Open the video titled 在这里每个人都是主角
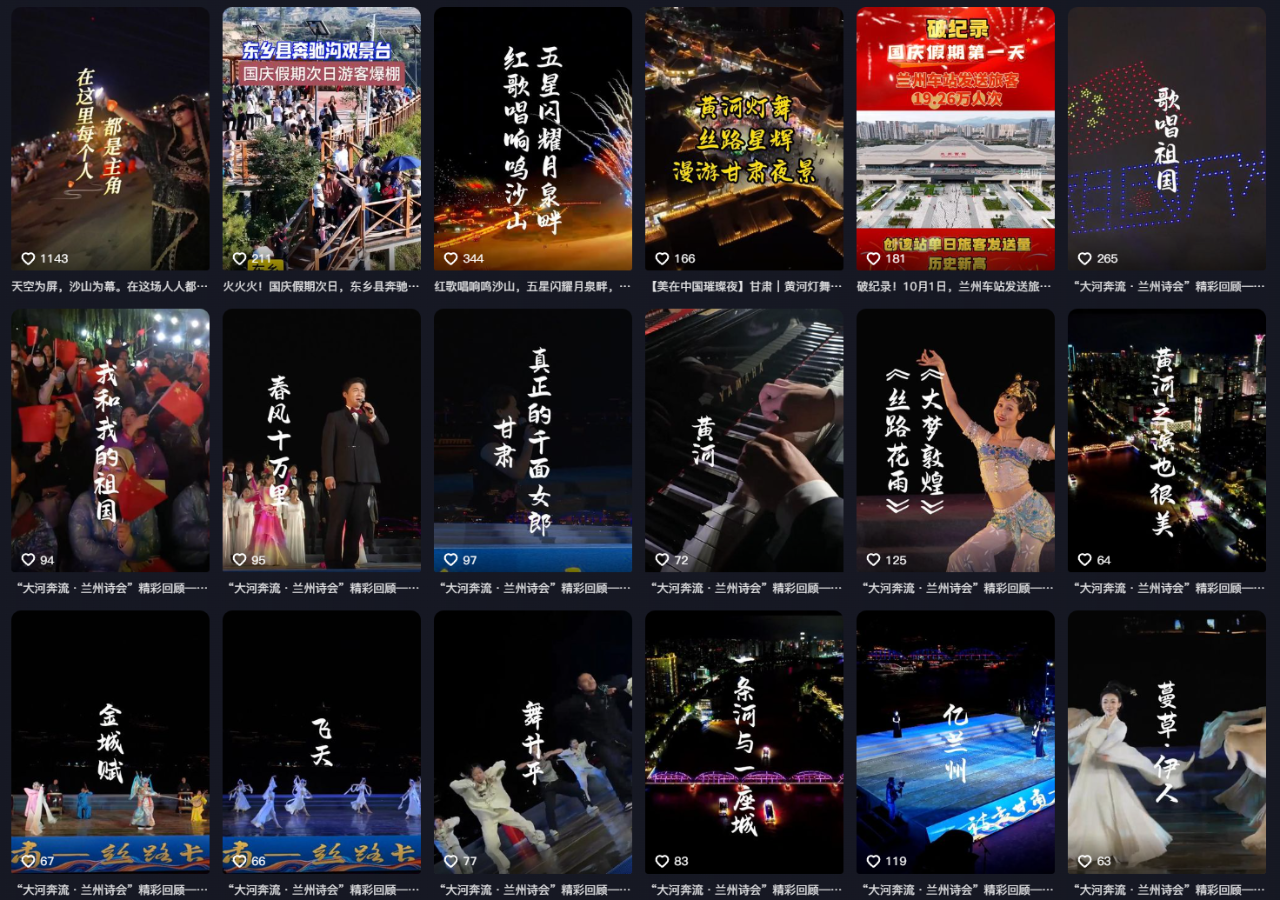Screen dimensions: 1280x900 point(110,138)
